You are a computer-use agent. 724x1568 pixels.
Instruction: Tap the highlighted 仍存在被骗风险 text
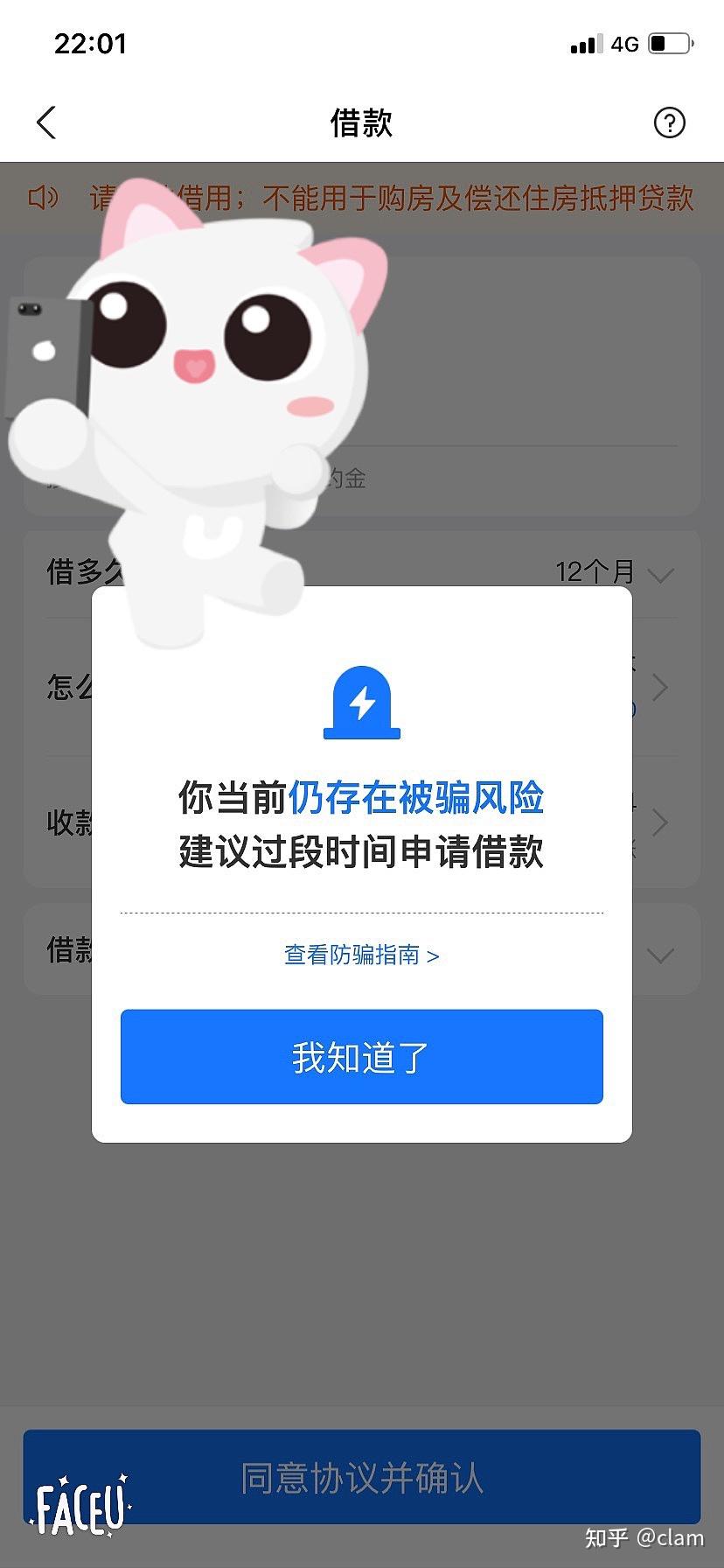click(416, 798)
